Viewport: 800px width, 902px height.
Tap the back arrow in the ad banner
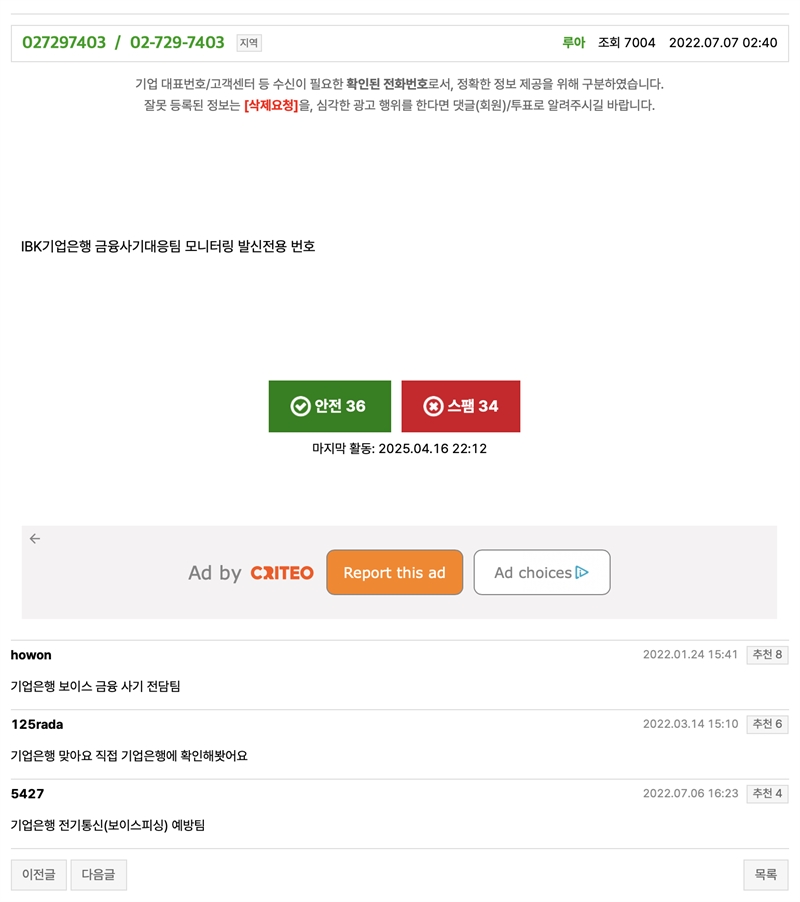pos(35,539)
